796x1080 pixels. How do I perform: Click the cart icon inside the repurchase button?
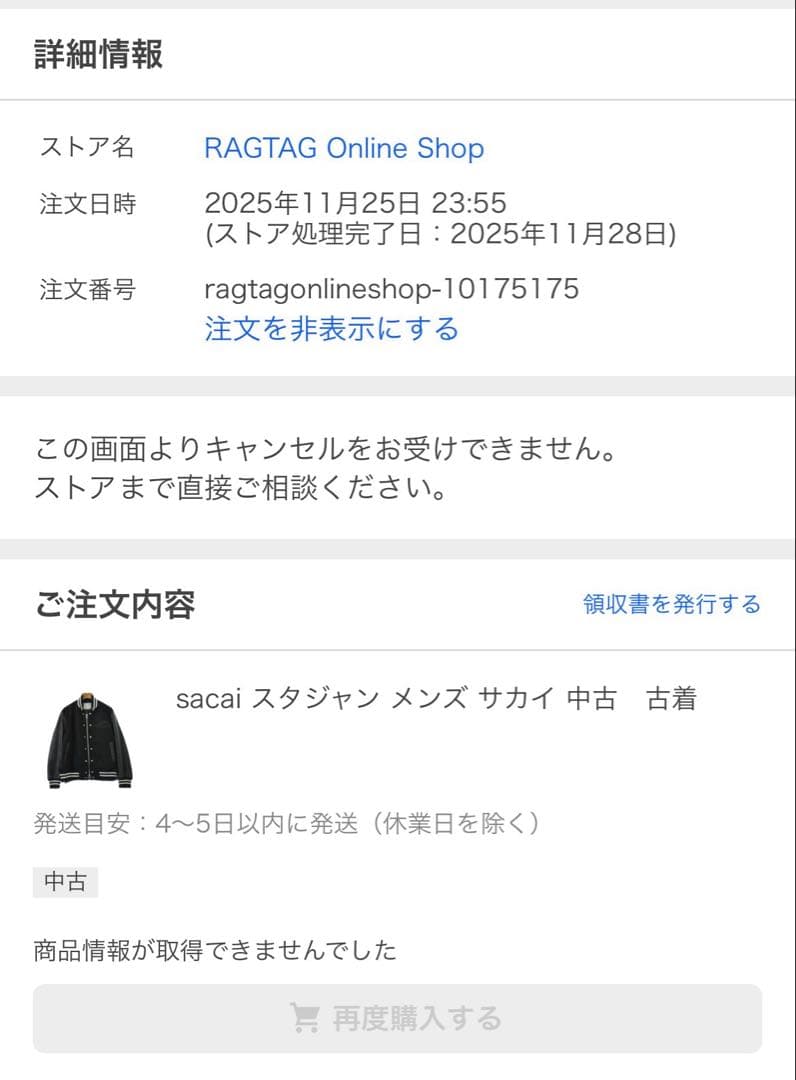pos(302,1018)
